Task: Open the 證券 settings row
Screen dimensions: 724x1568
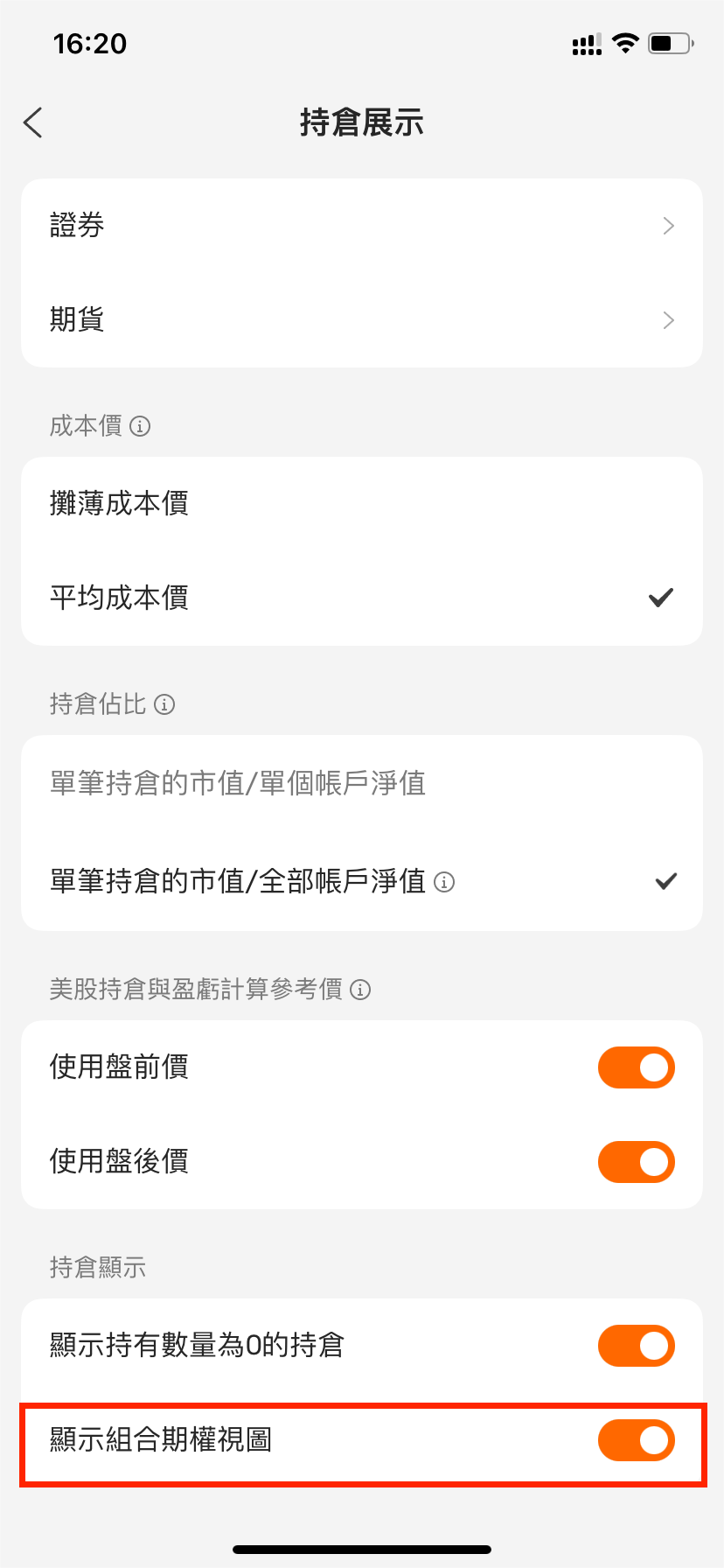Action: 362,226
